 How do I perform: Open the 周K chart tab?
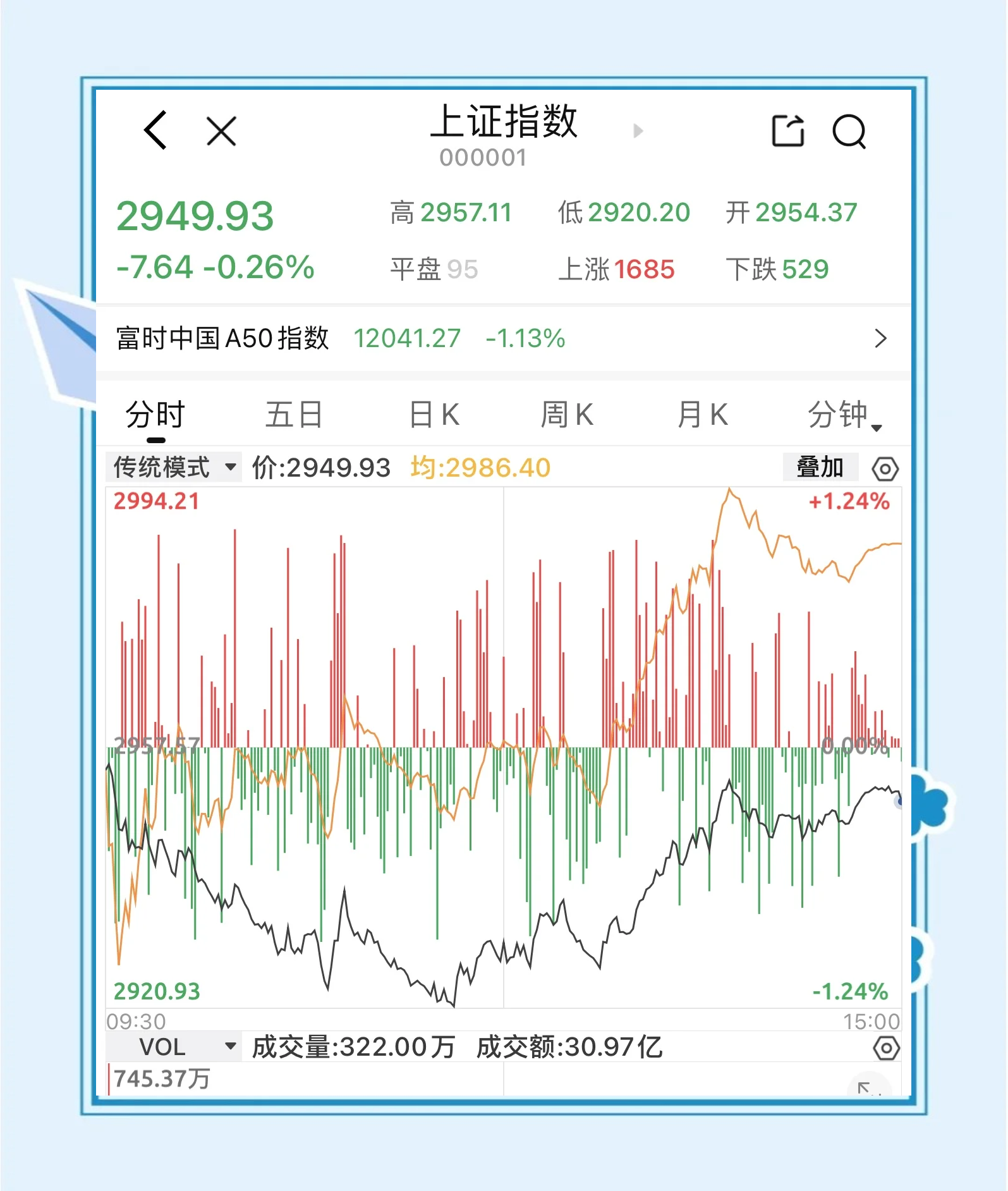pos(567,413)
